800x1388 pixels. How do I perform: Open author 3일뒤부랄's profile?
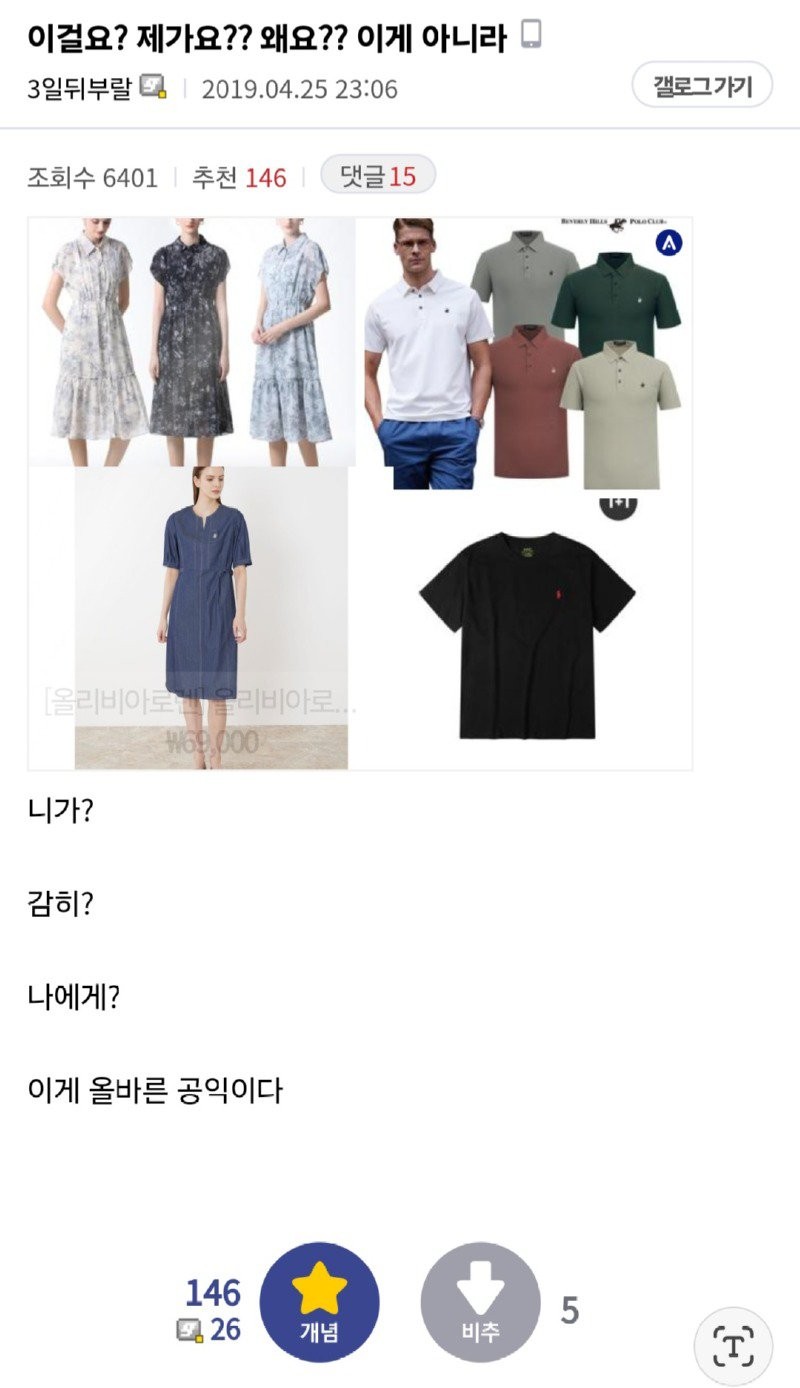coord(82,88)
